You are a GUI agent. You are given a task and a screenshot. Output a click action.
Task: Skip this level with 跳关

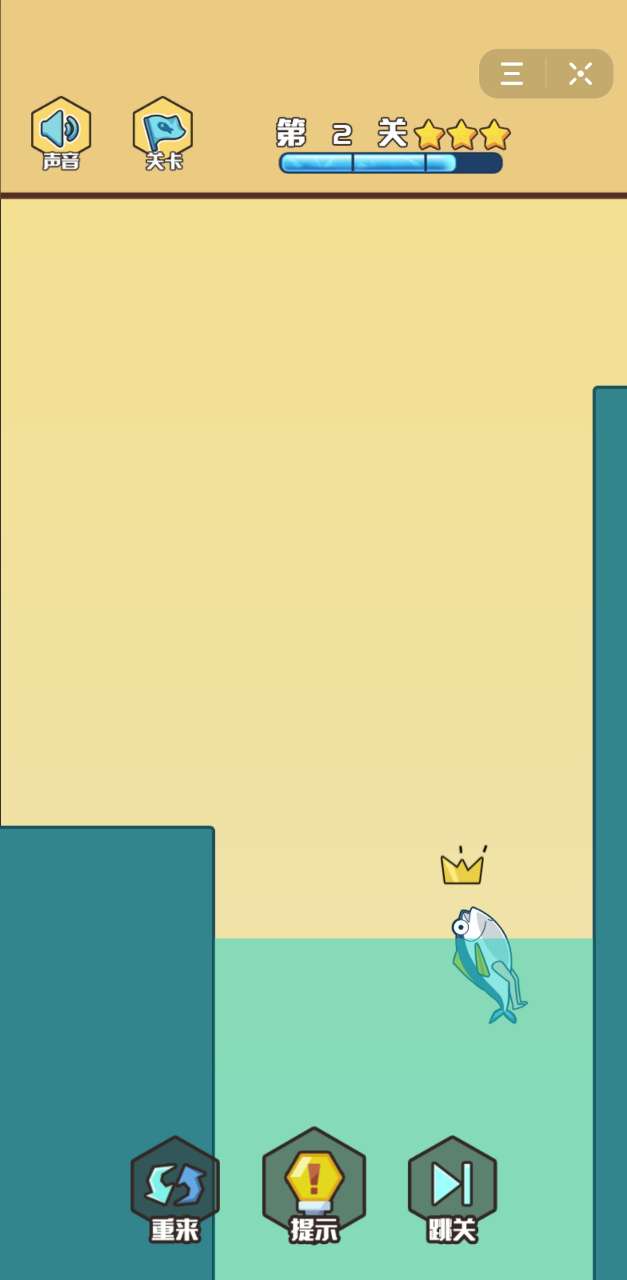pos(452,1190)
